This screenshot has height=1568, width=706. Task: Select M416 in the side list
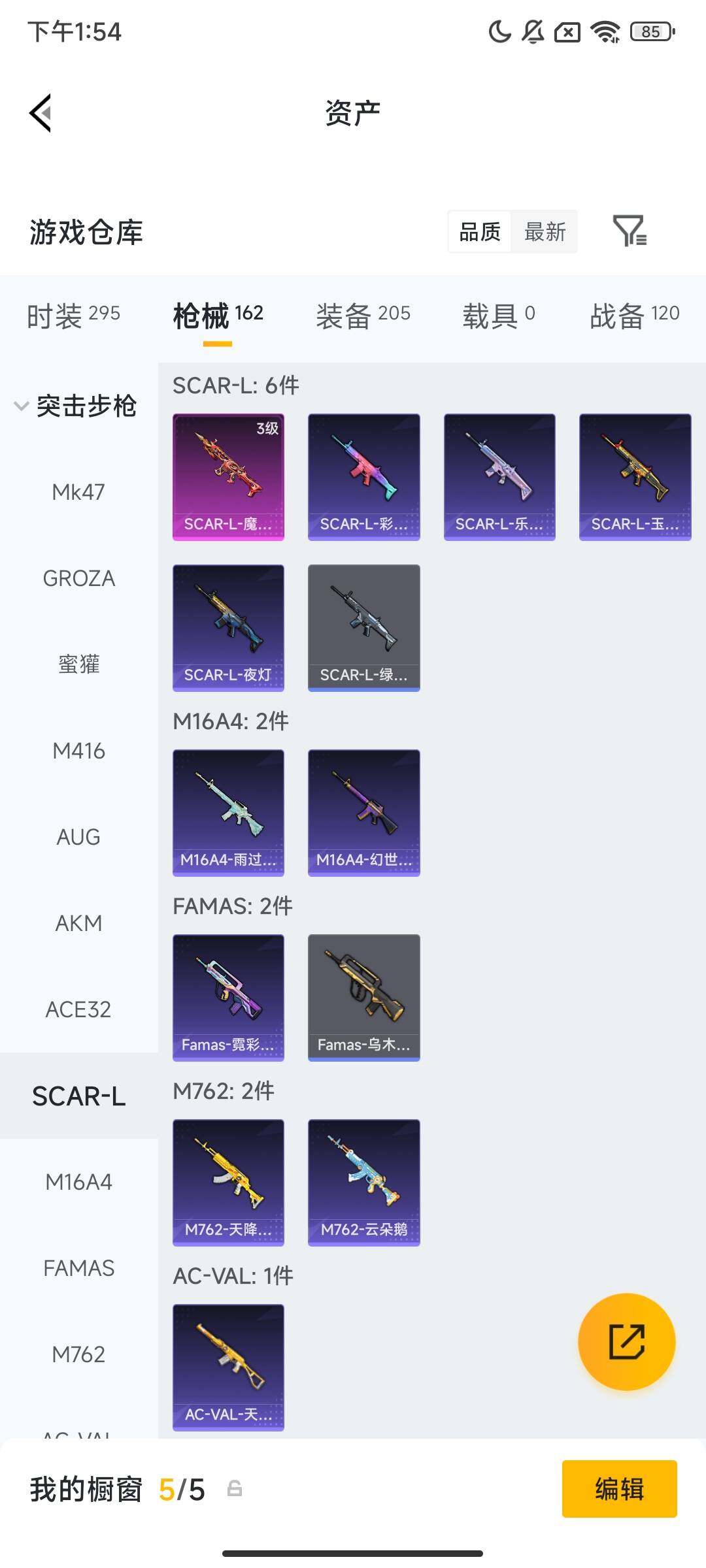[78, 751]
